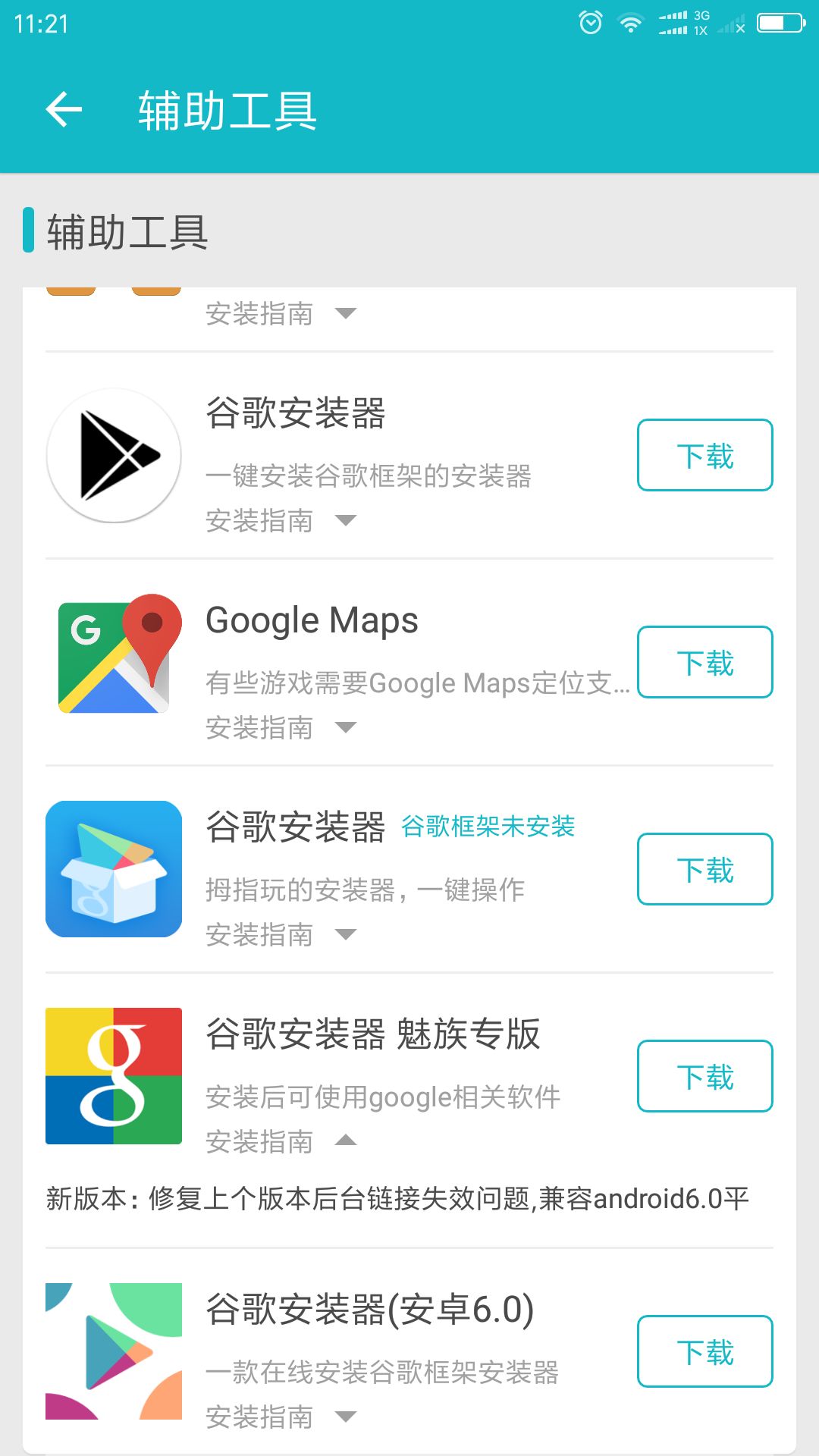The image size is (819, 1456).
Task: Tap the 谷歌安装器(安卓6.0) app icon
Action: [112, 1350]
